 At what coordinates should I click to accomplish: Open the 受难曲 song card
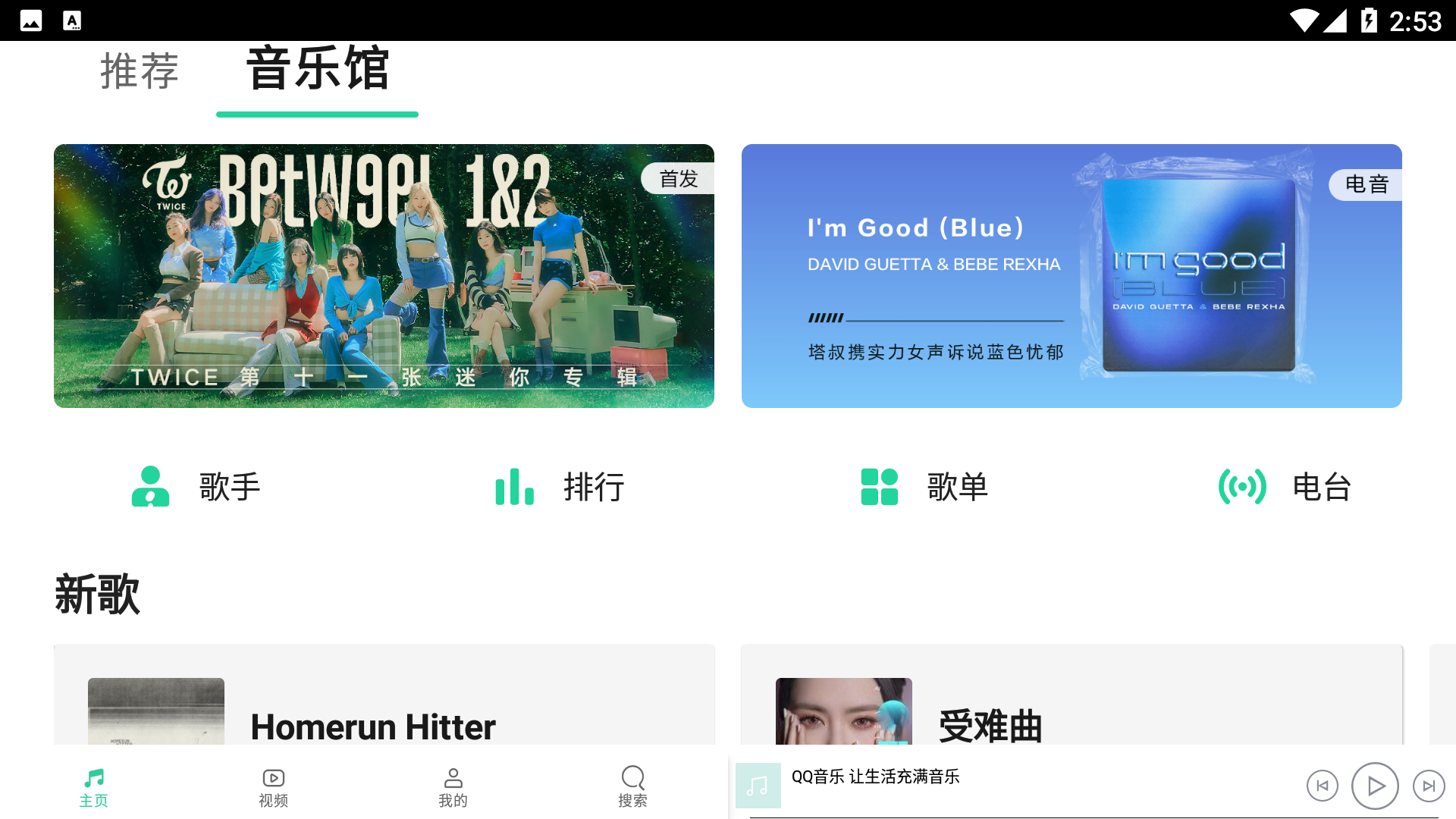tap(1071, 705)
